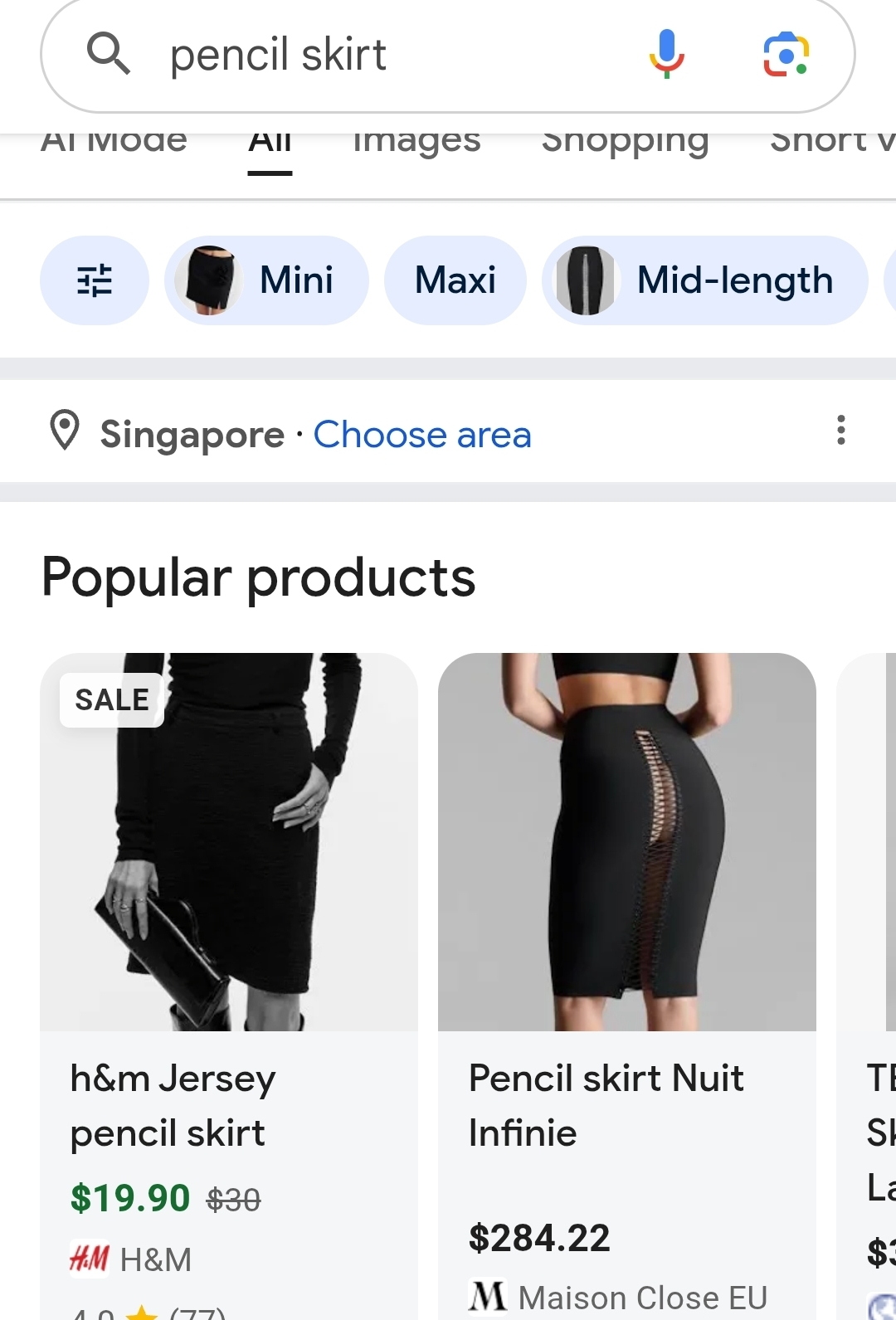
Task: Select the Mid-length filter chip
Action: (704, 280)
